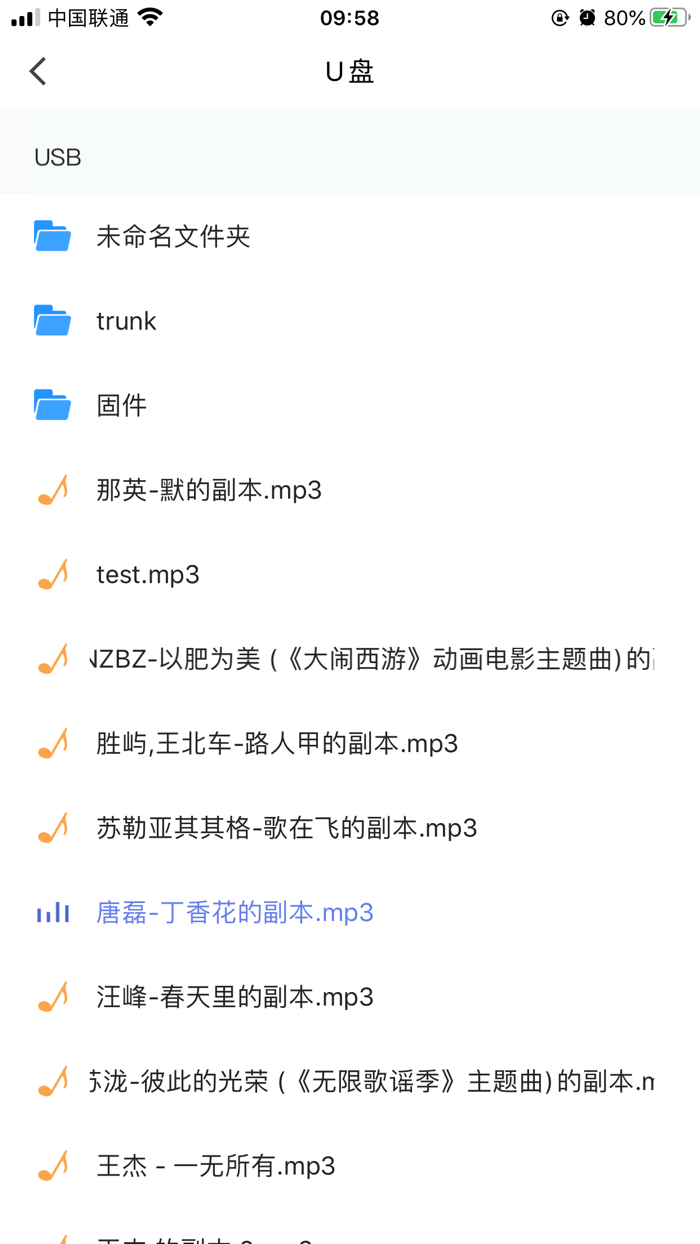Play 王杰 - 一无所有.mp3
This screenshot has height=1244, width=700.
point(215,1166)
